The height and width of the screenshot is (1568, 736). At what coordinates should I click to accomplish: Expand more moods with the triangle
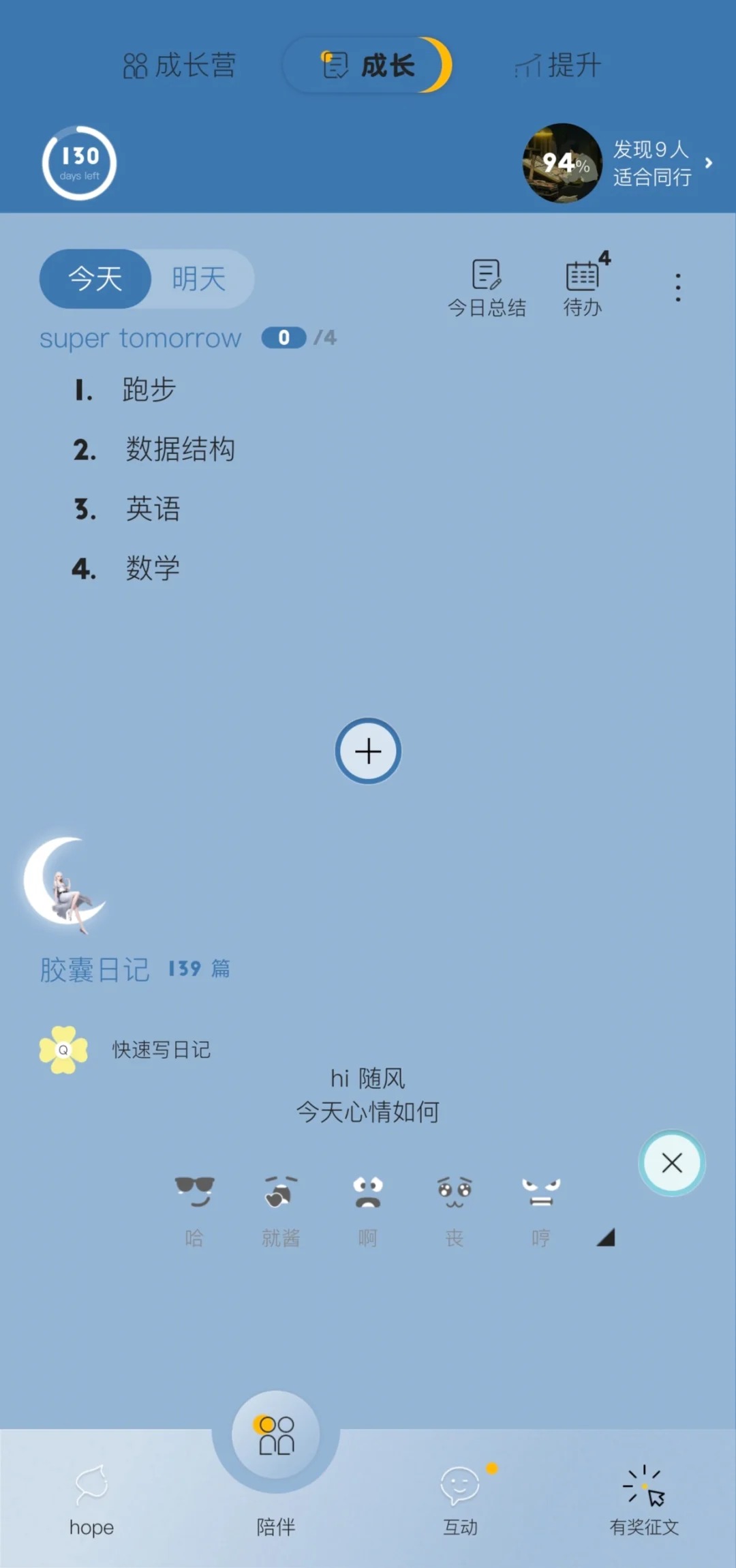point(607,1237)
